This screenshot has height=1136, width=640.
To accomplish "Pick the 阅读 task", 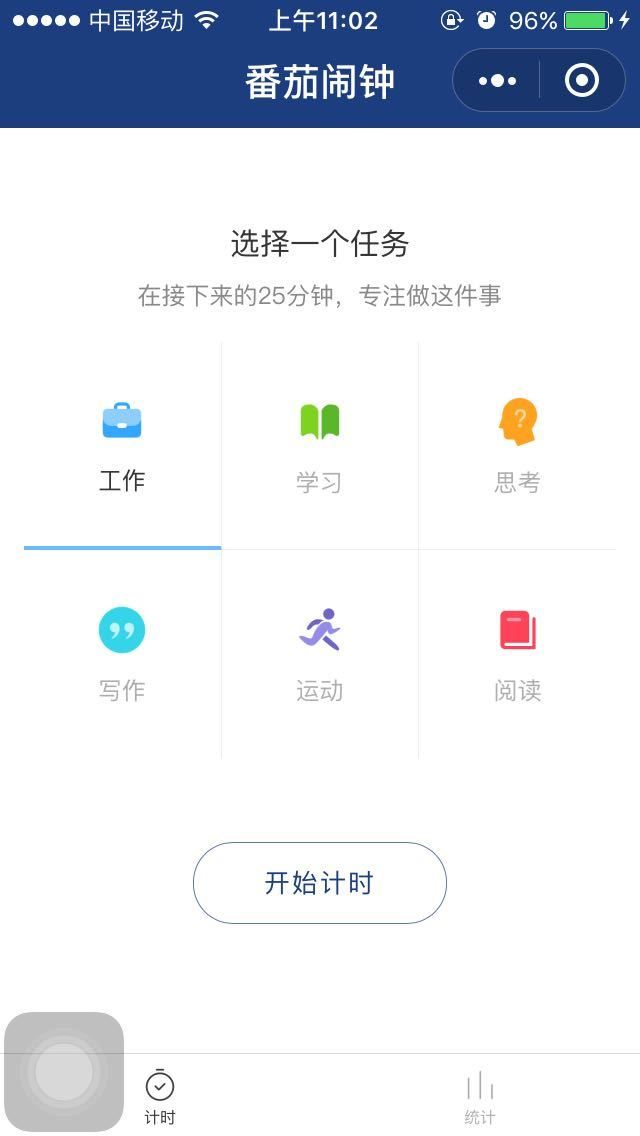I will pos(518,655).
